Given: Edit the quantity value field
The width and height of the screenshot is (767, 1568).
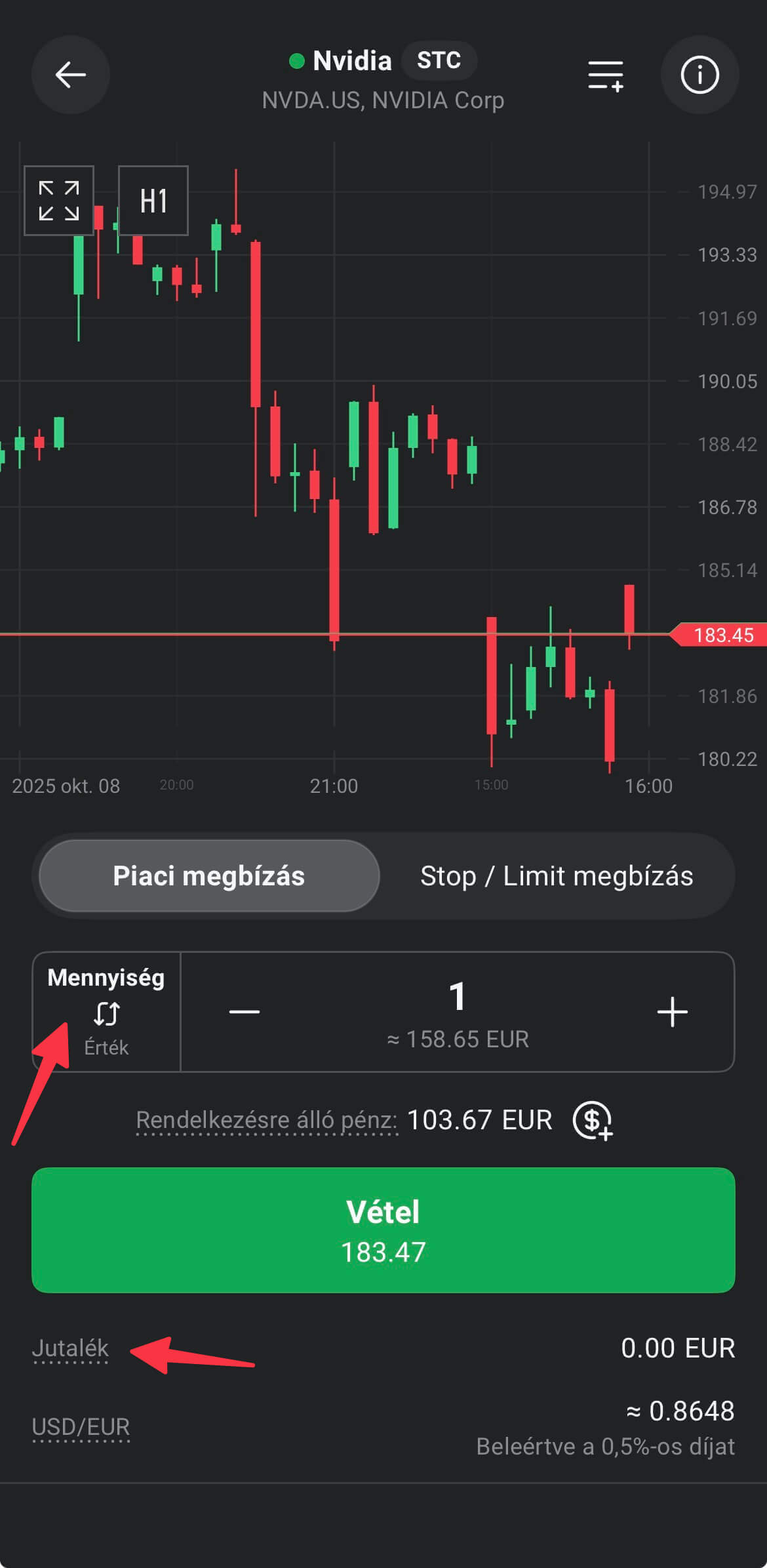Looking at the screenshot, I should click(458, 997).
